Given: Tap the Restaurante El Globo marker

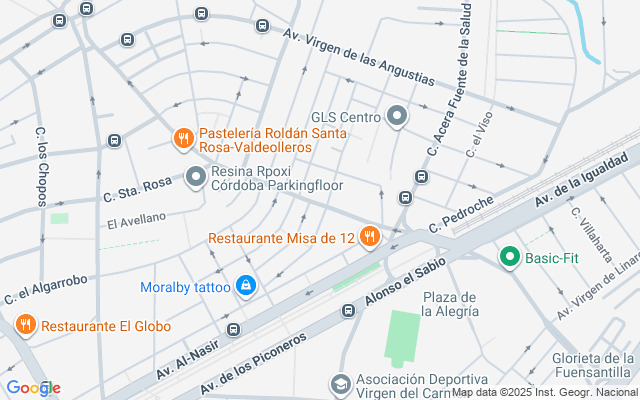Looking at the screenshot, I should click(26, 325).
